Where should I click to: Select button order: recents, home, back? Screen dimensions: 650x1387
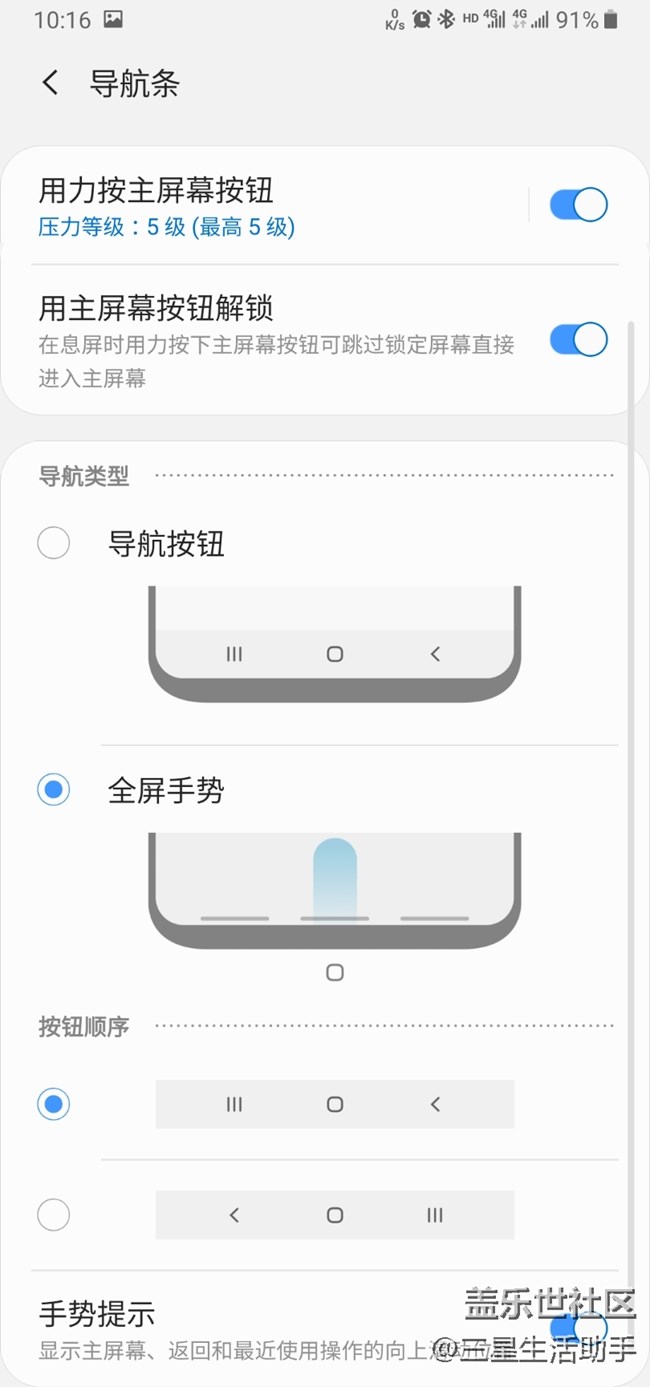coord(54,1105)
